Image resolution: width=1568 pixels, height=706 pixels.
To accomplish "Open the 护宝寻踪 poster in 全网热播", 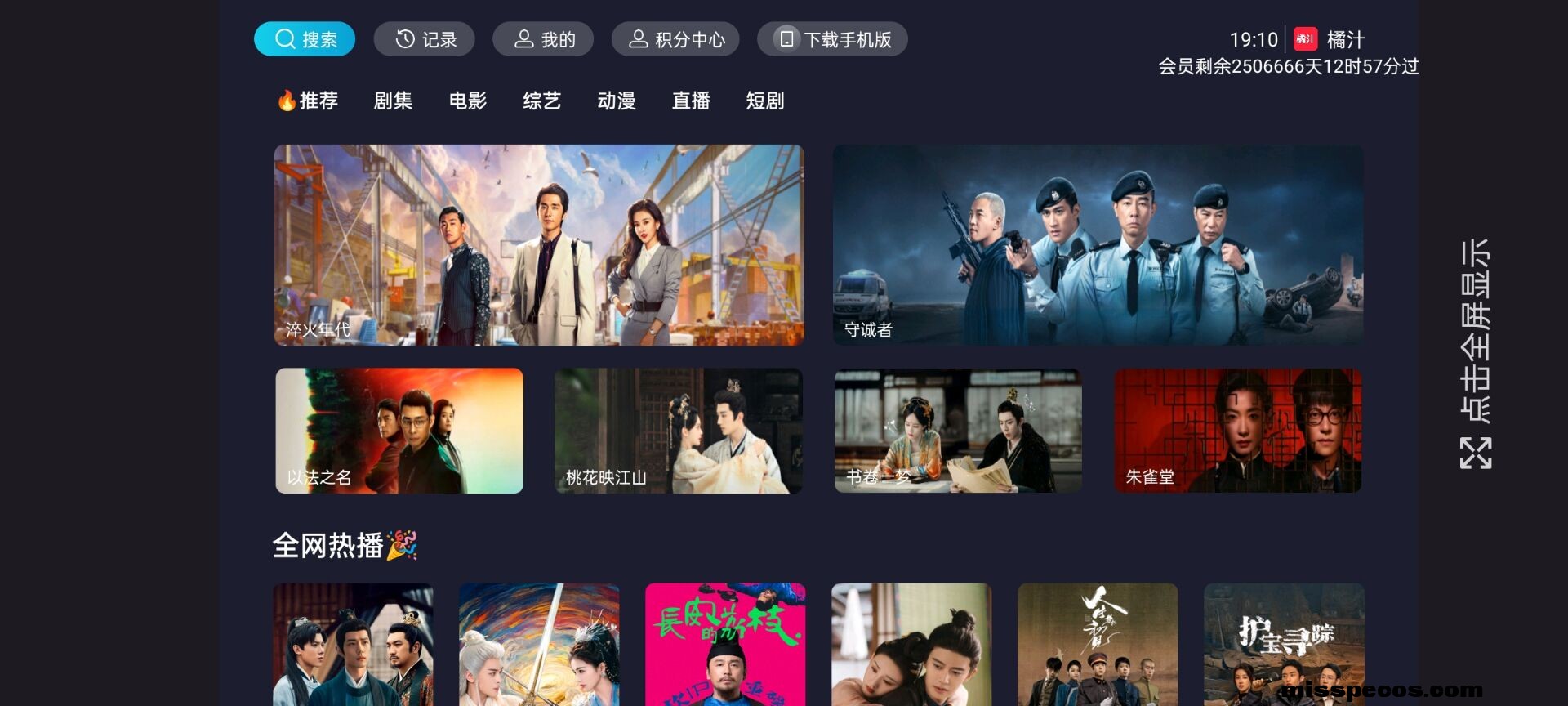I will pos(1284,644).
